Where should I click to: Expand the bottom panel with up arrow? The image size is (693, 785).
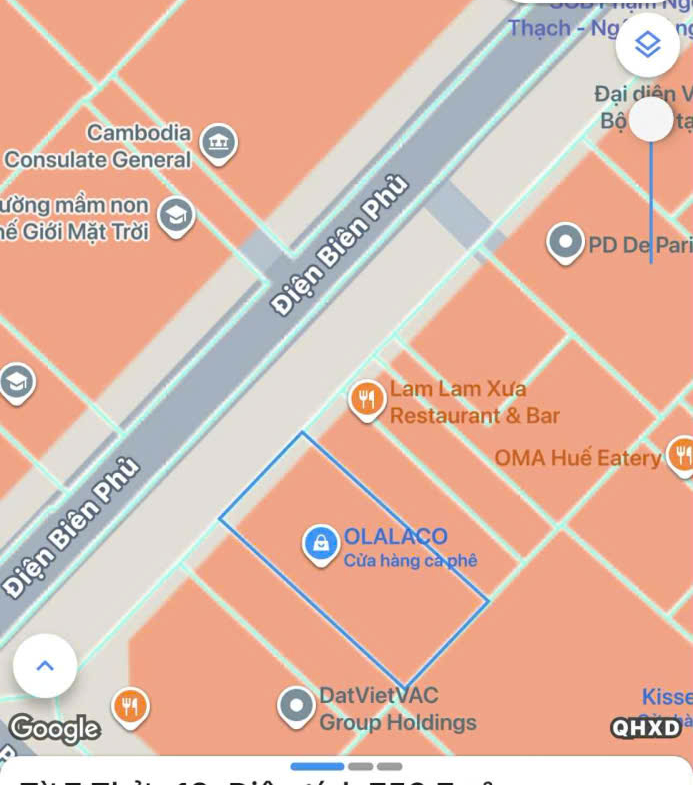(45, 667)
